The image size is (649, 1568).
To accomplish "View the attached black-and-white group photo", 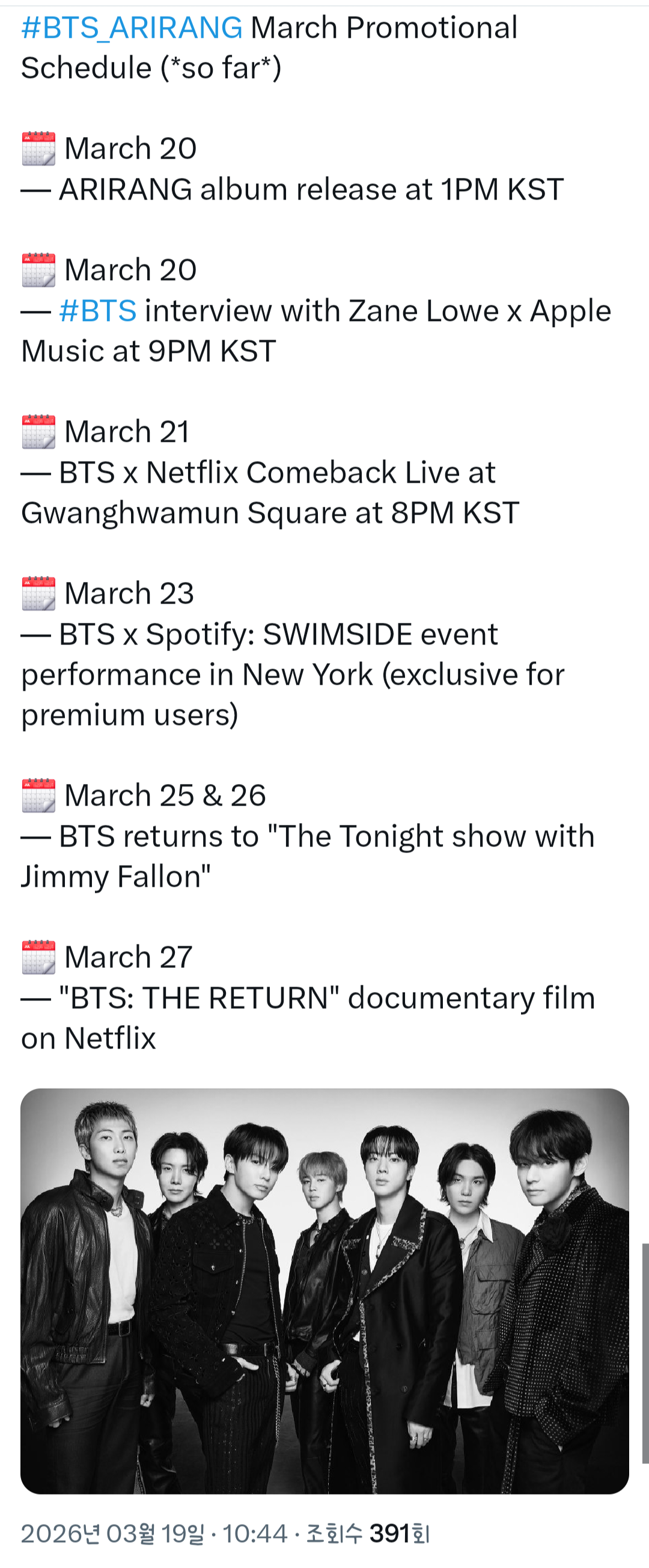I will (324, 1290).
